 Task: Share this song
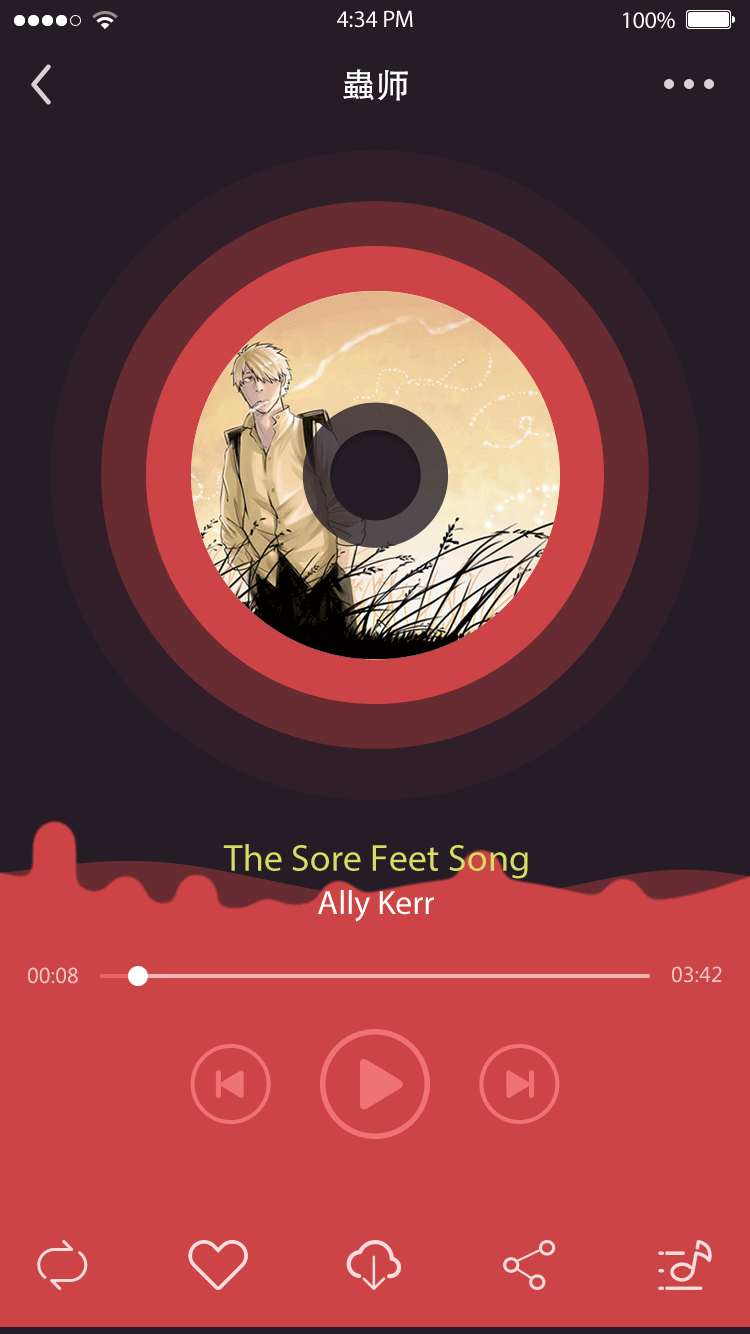(529, 1265)
